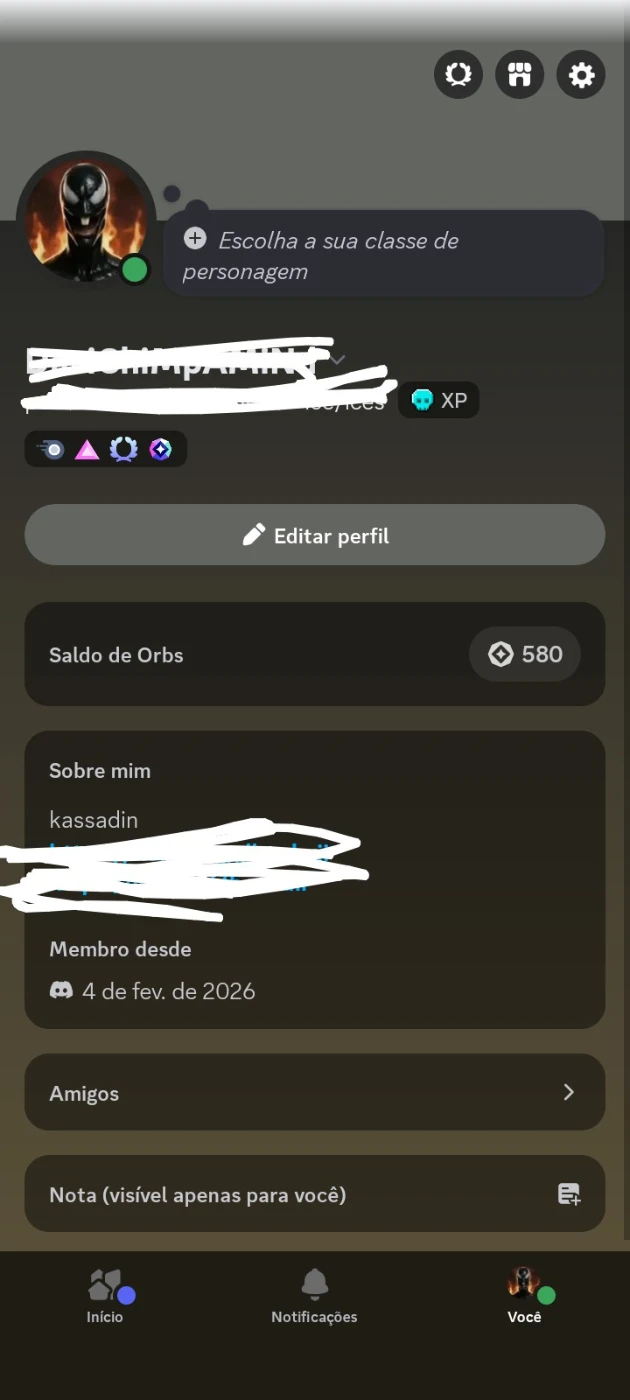Screen dimensions: 630x1400
Task: Tap the Editar perfil button
Action: coord(315,536)
